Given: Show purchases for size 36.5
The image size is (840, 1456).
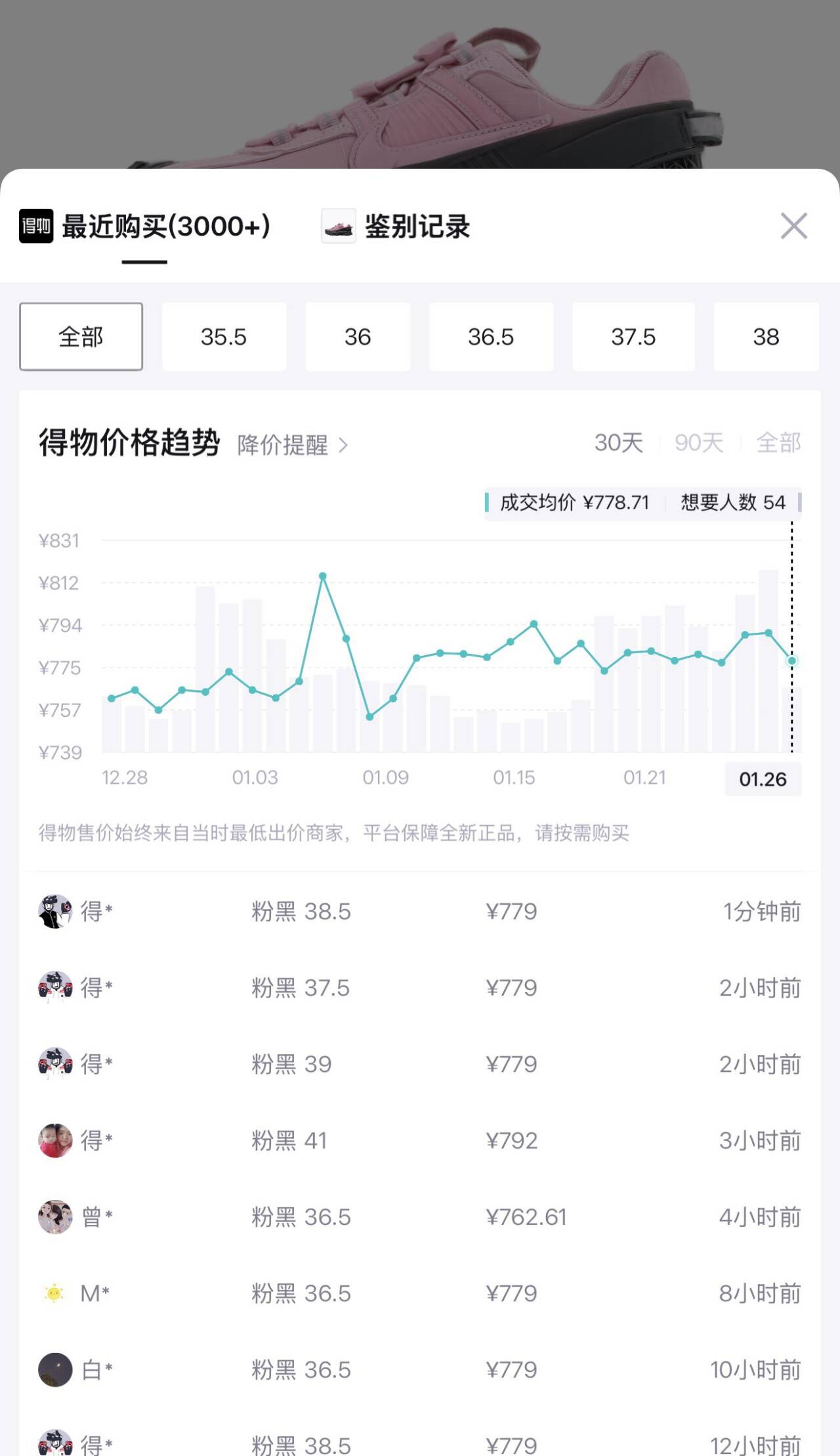Looking at the screenshot, I should coord(491,337).
